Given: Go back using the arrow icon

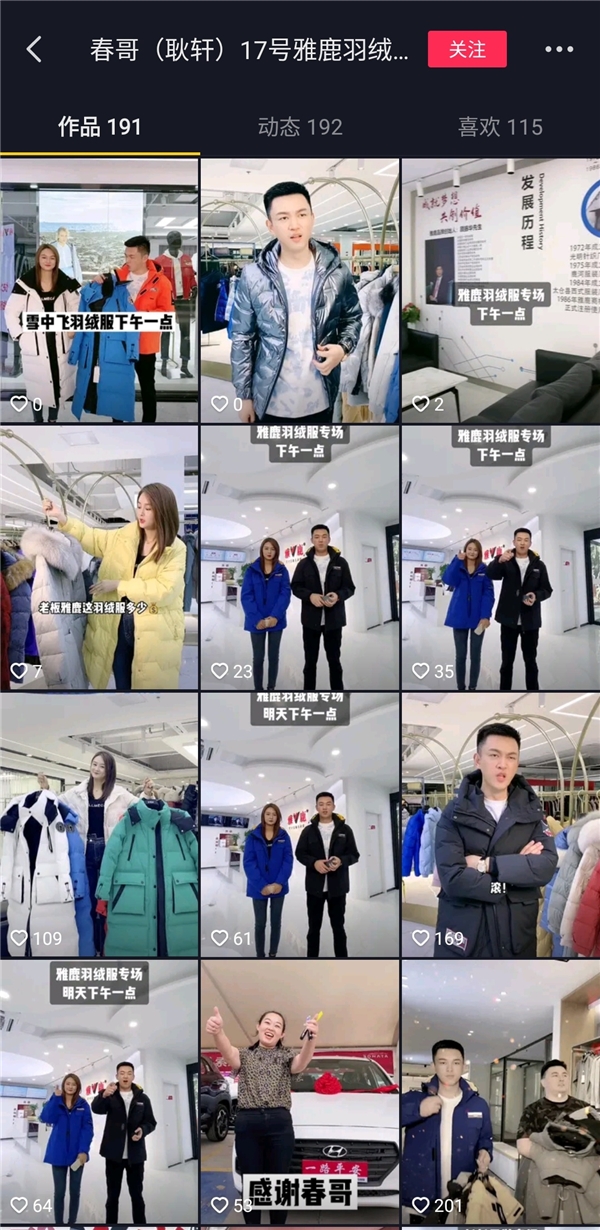Looking at the screenshot, I should coord(35,50).
